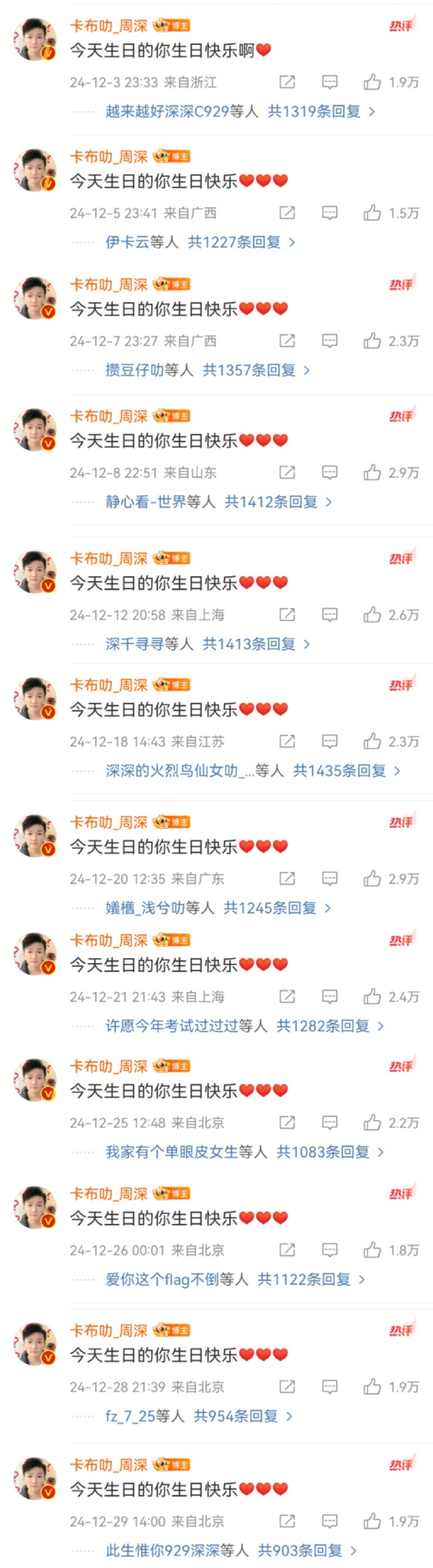
Task: Like the comment dated 24-12-3 23:33
Action: [372, 82]
